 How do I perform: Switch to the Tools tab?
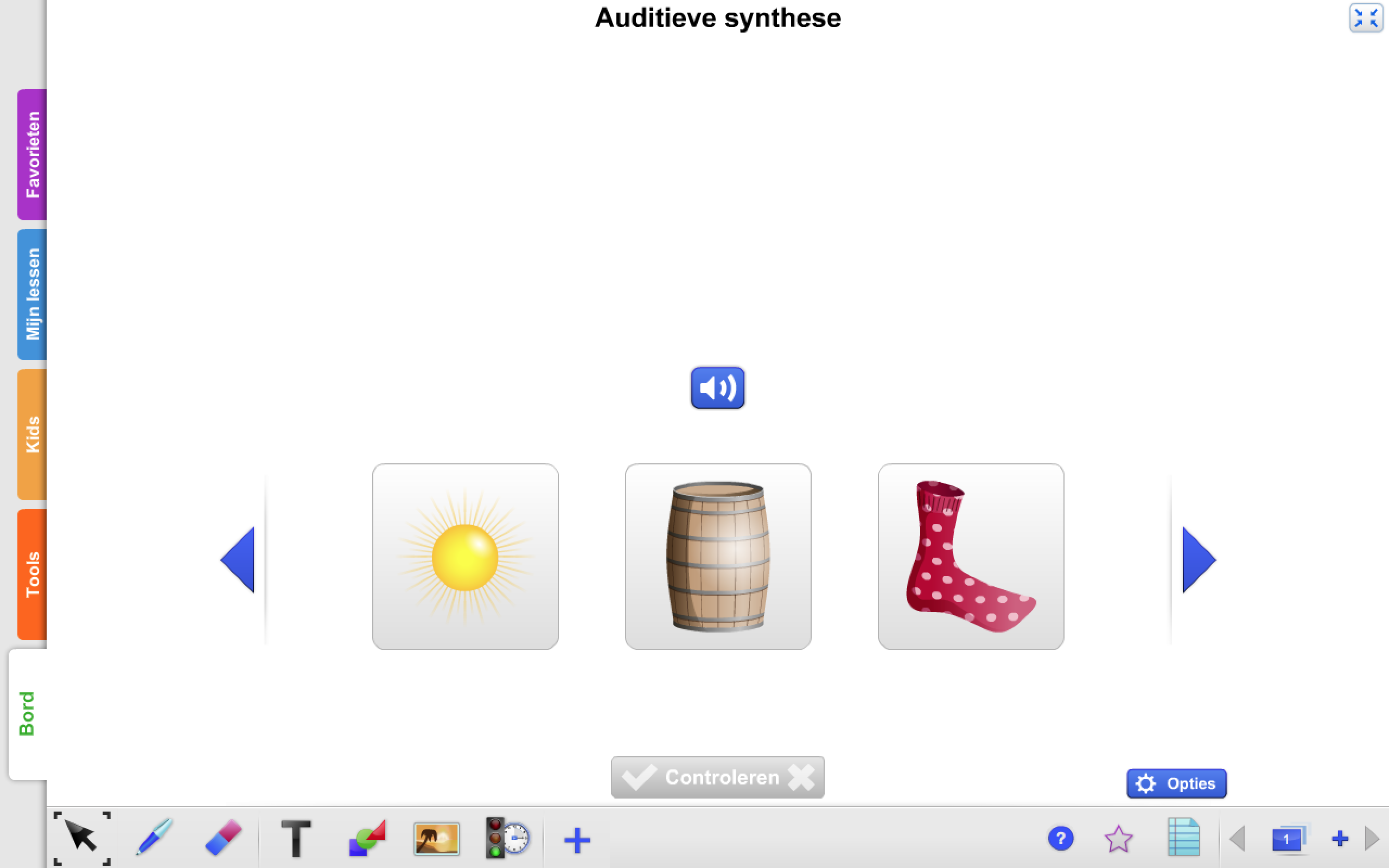[x=32, y=574]
